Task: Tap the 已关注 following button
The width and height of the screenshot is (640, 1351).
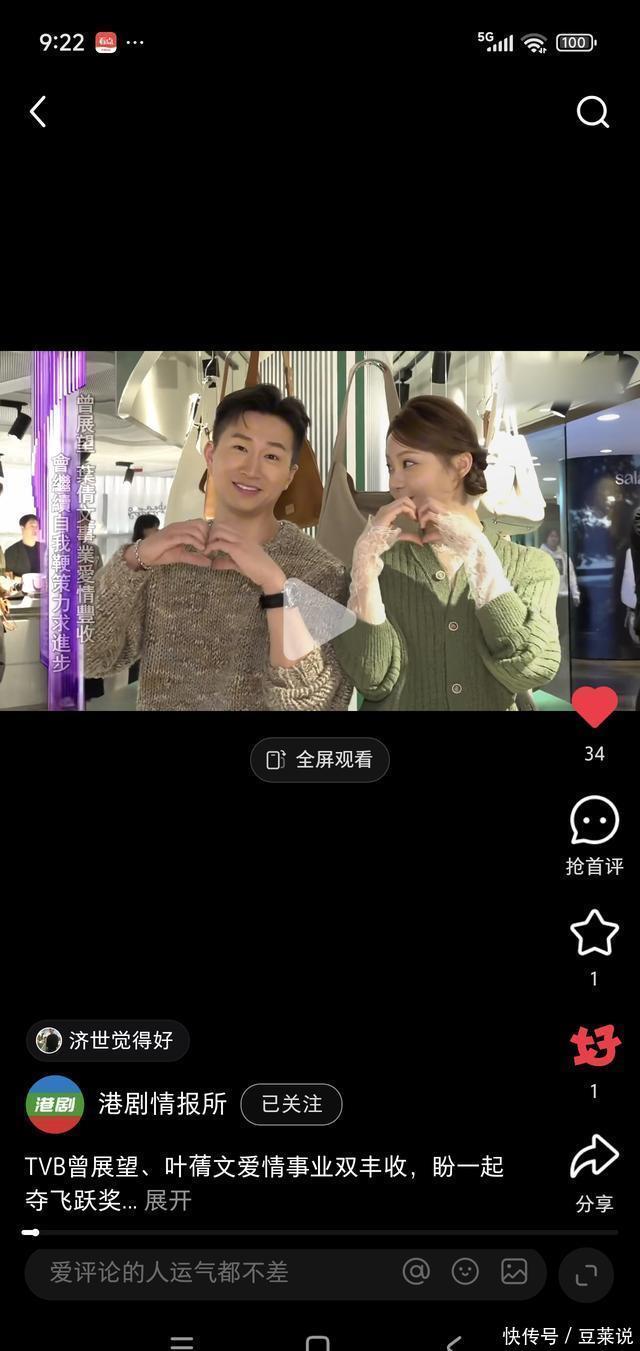Action: coord(291,1104)
